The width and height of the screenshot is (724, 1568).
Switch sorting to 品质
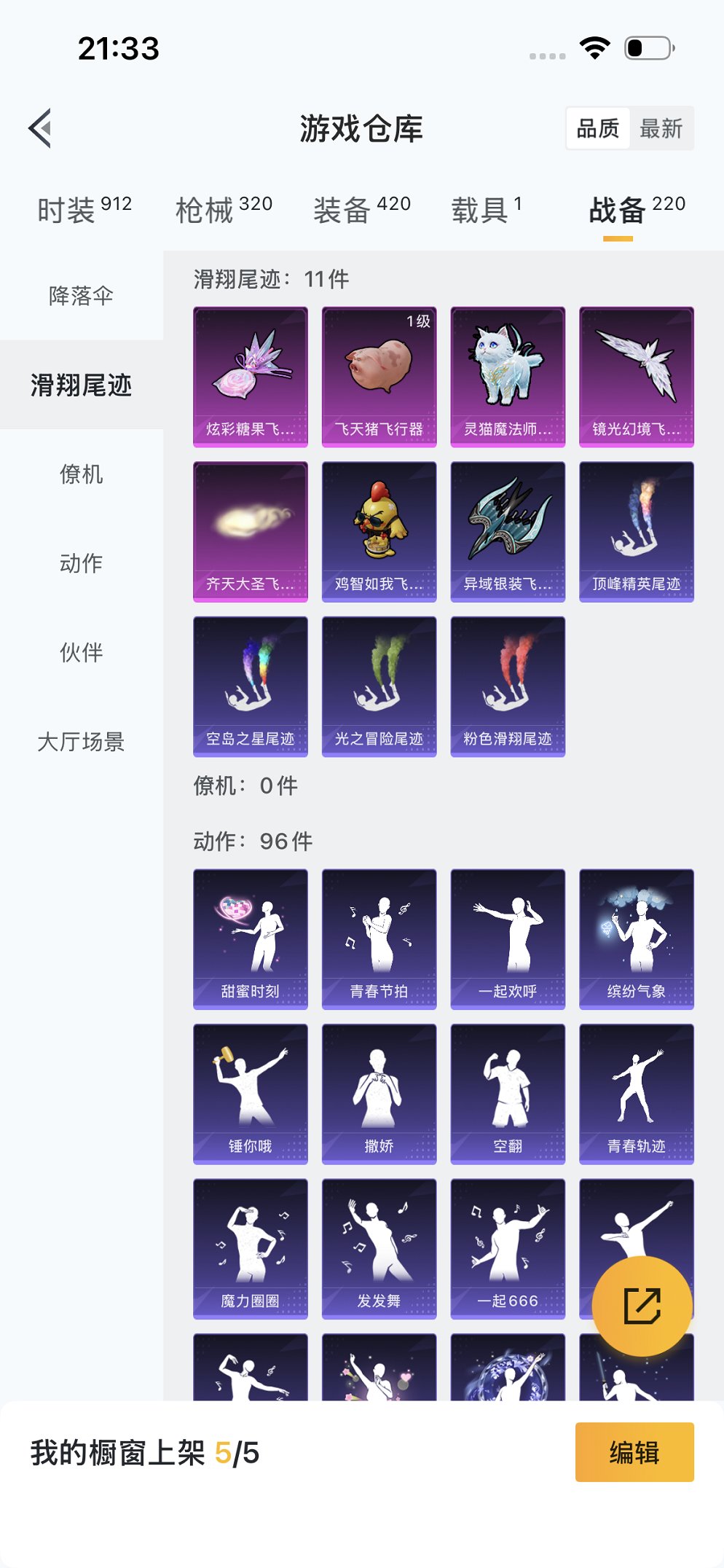[597, 128]
